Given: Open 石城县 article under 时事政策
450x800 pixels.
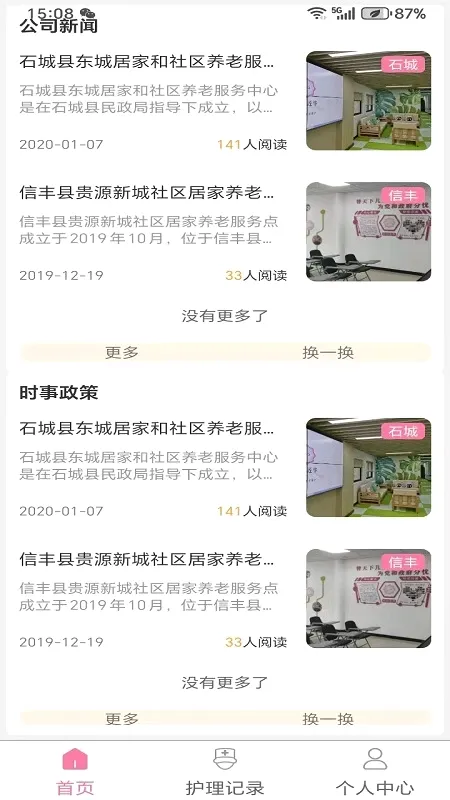Looking at the screenshot, I should click(225, 467).
